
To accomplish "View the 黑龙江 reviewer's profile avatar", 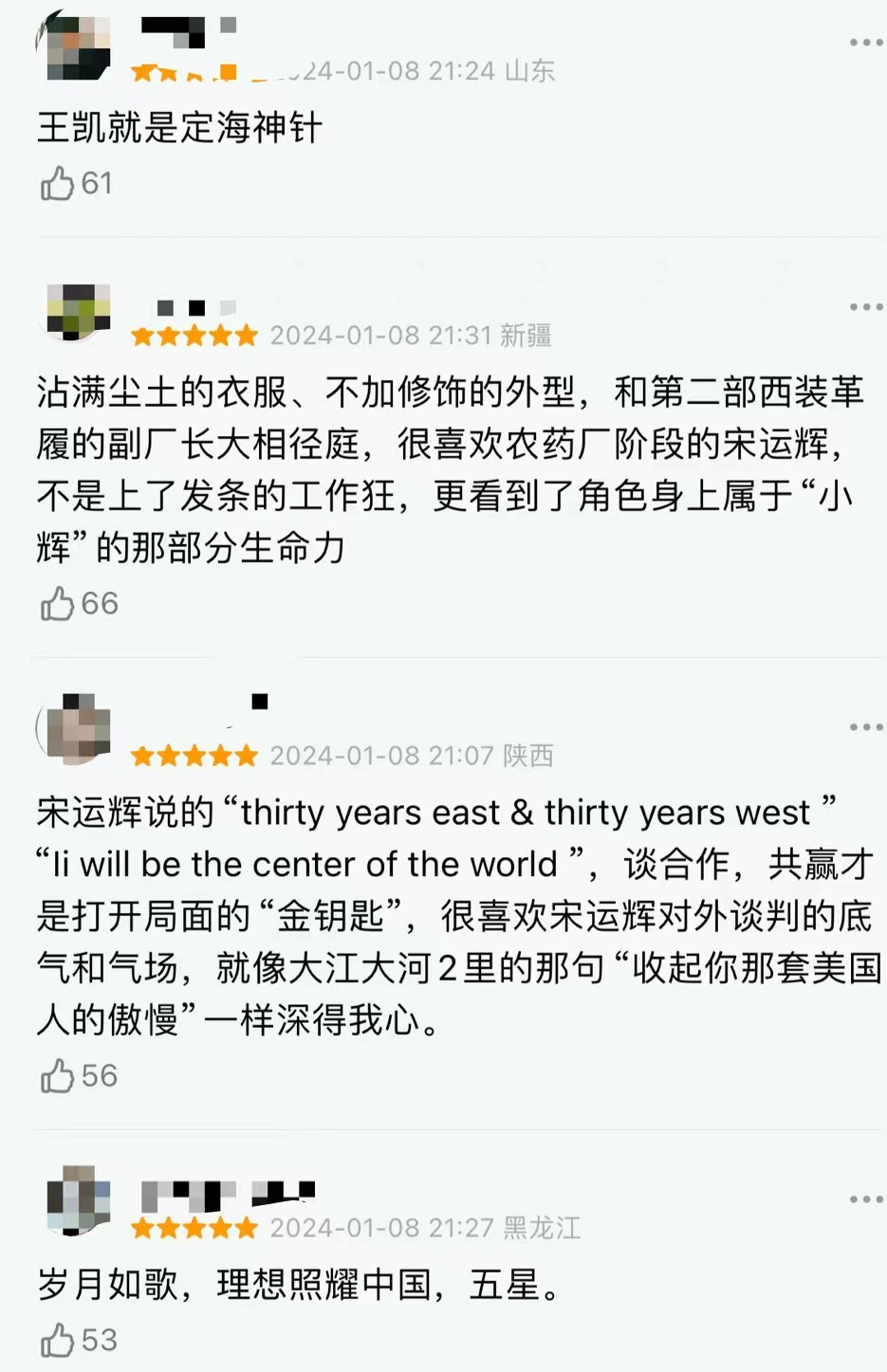I will (78, 1200).
